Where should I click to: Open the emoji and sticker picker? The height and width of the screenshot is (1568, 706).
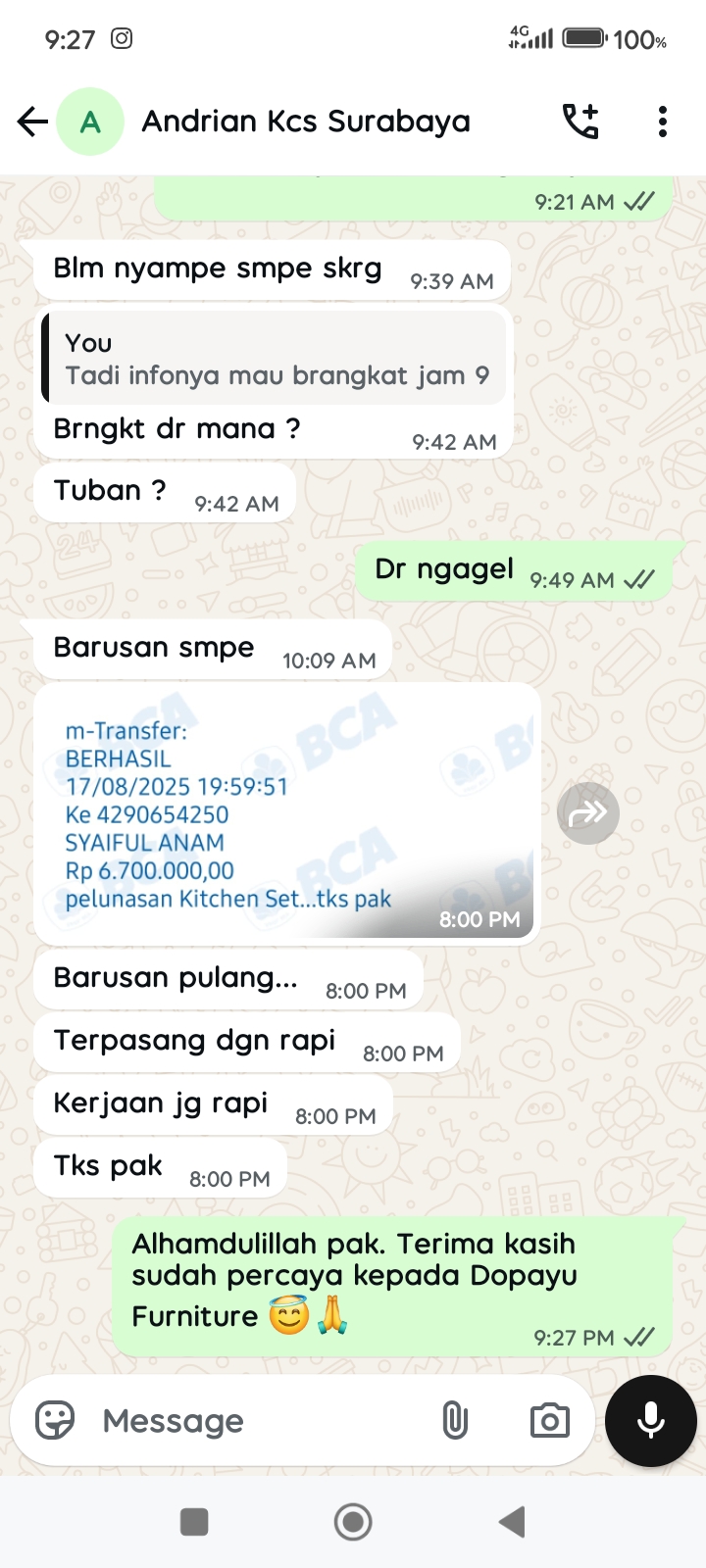pyautogui.click(x=55, y=1420)
